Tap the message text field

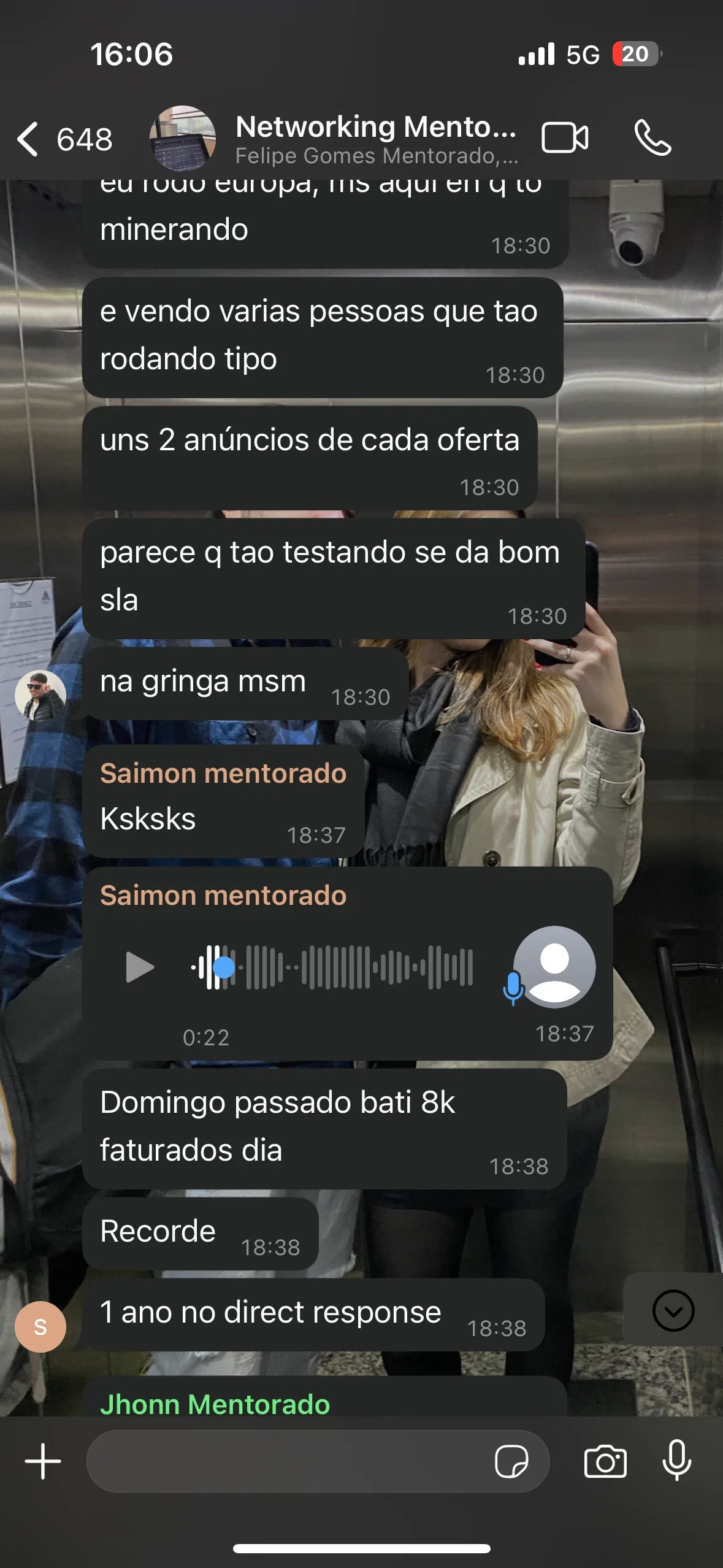click(x=288, y=1461)
